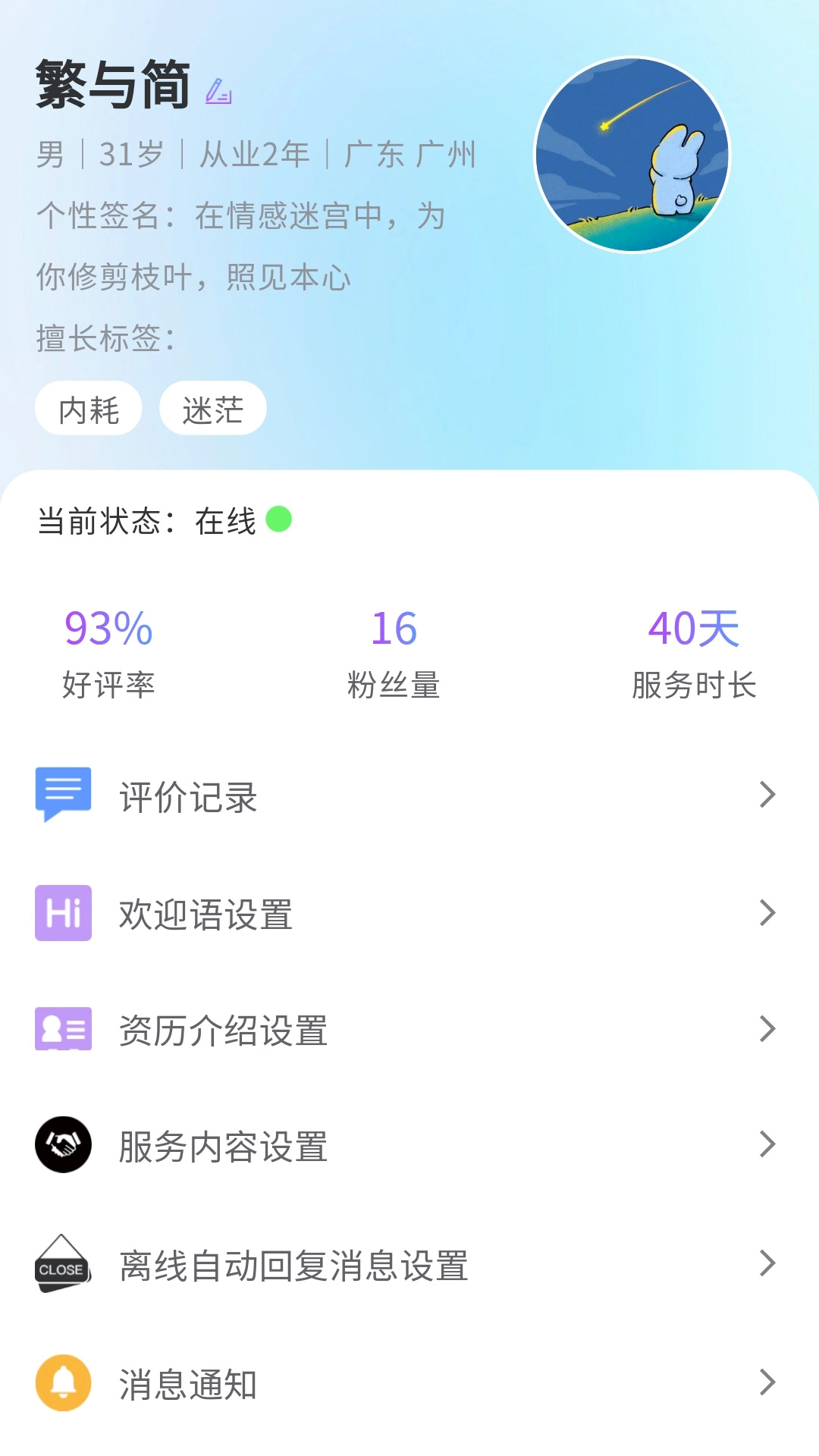Open 评价记录 via the chat bubble icon
The height and width of the screenshot is (1456, 819).
63,792
